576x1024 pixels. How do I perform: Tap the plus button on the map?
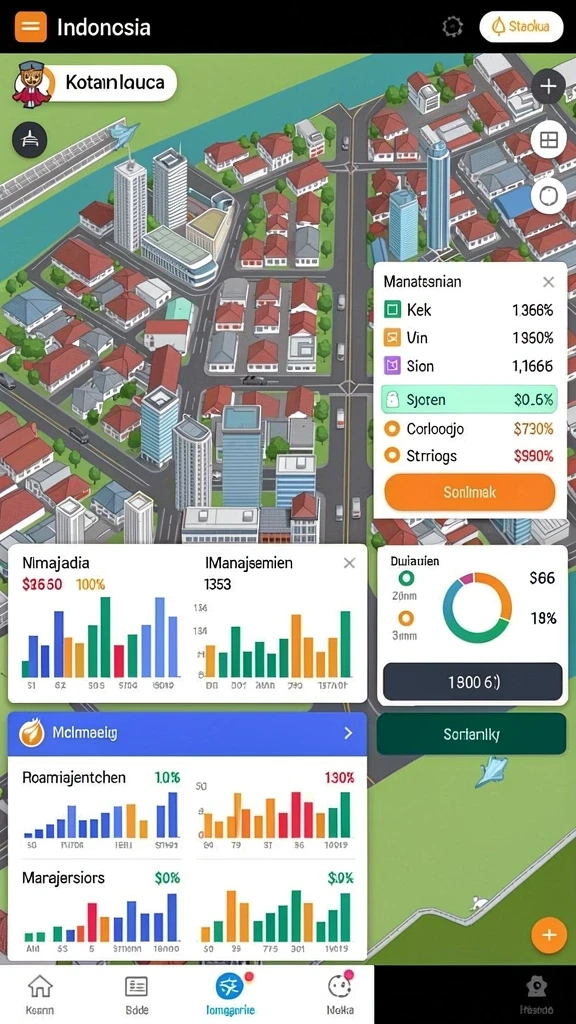[x=548, y=86]
